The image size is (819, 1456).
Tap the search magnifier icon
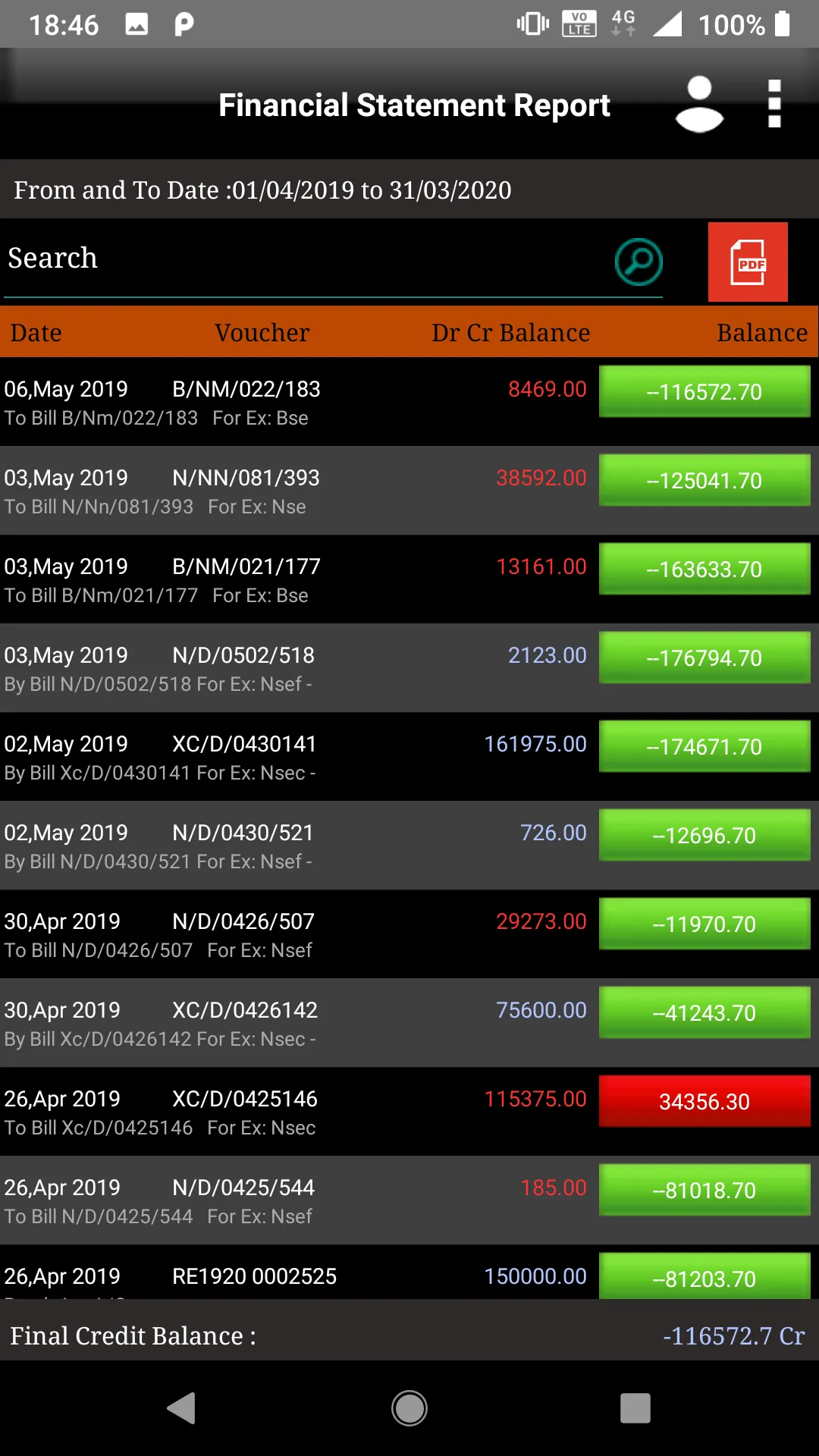pos(638,261)
